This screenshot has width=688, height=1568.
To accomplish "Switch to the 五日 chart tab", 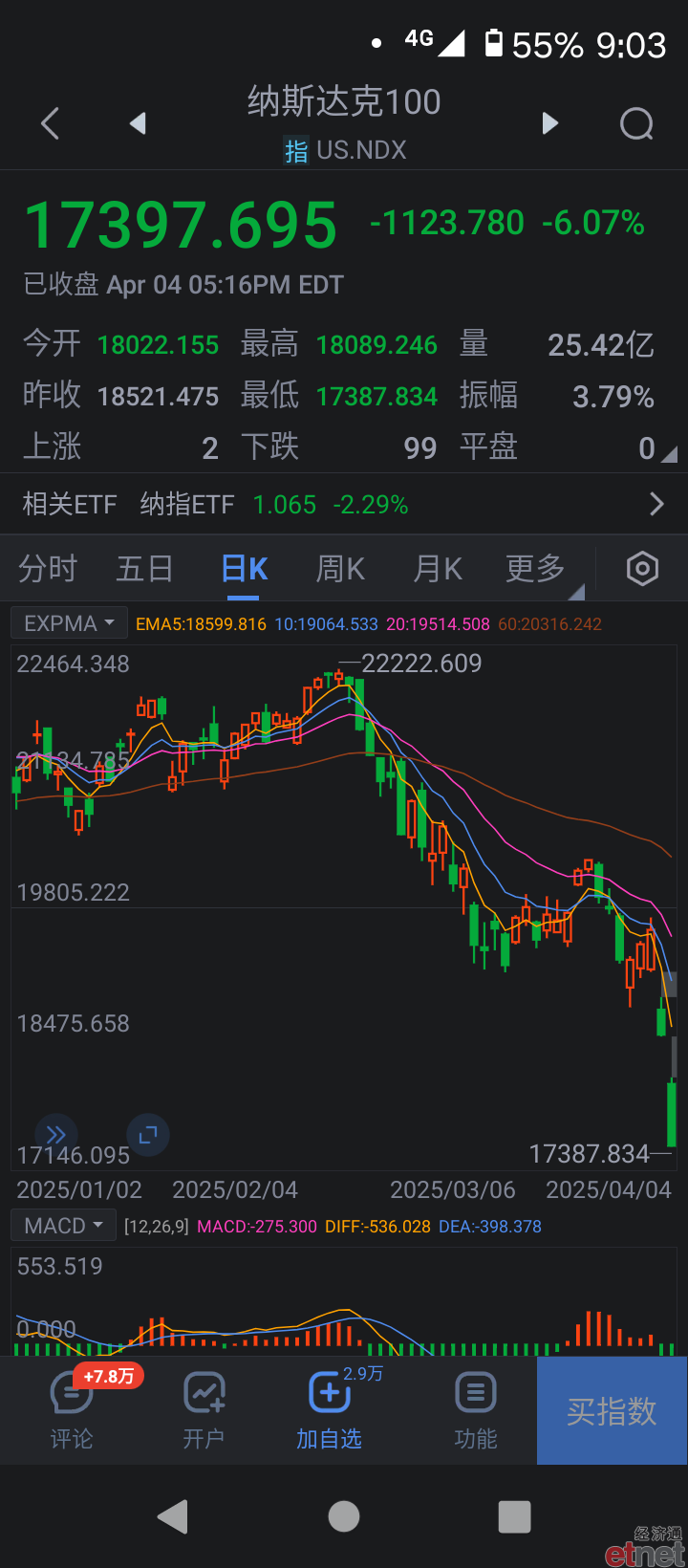I will click(144, 569).
